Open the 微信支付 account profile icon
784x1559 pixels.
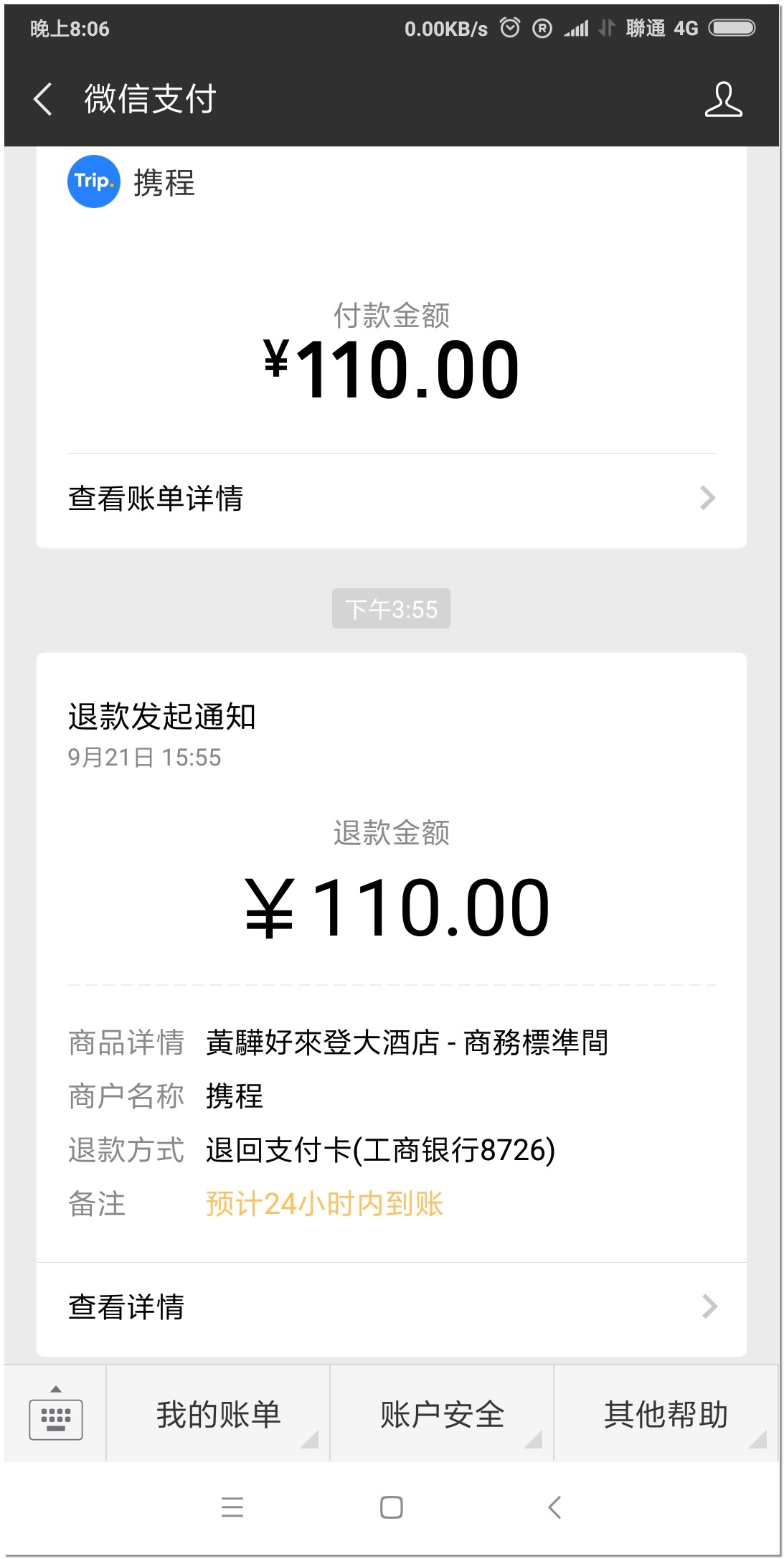pos(723,99)
